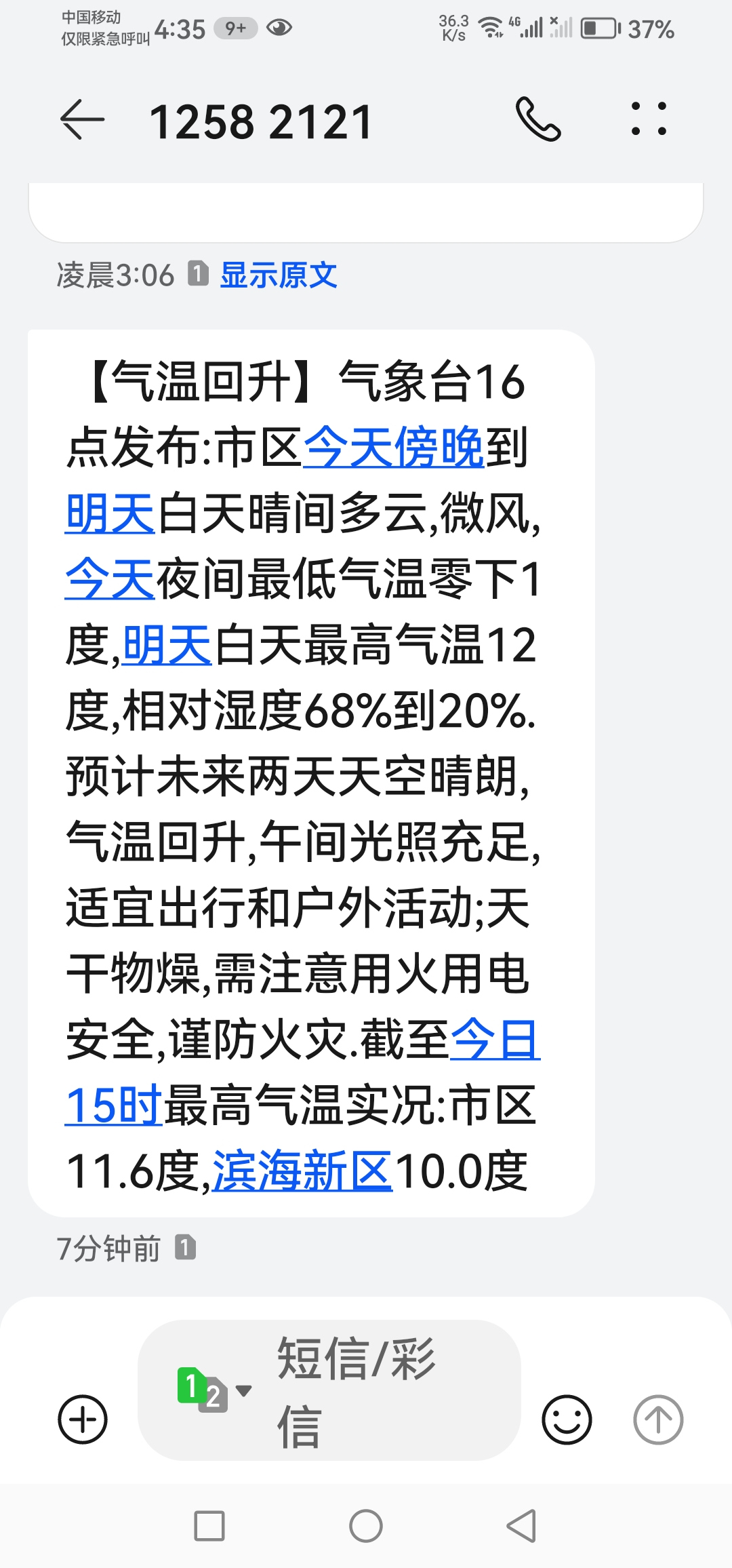Image resolution: width=732 pixels, height=1568 pixels.
Task: Call the number 1258 2121
Action: click(538, 119)
